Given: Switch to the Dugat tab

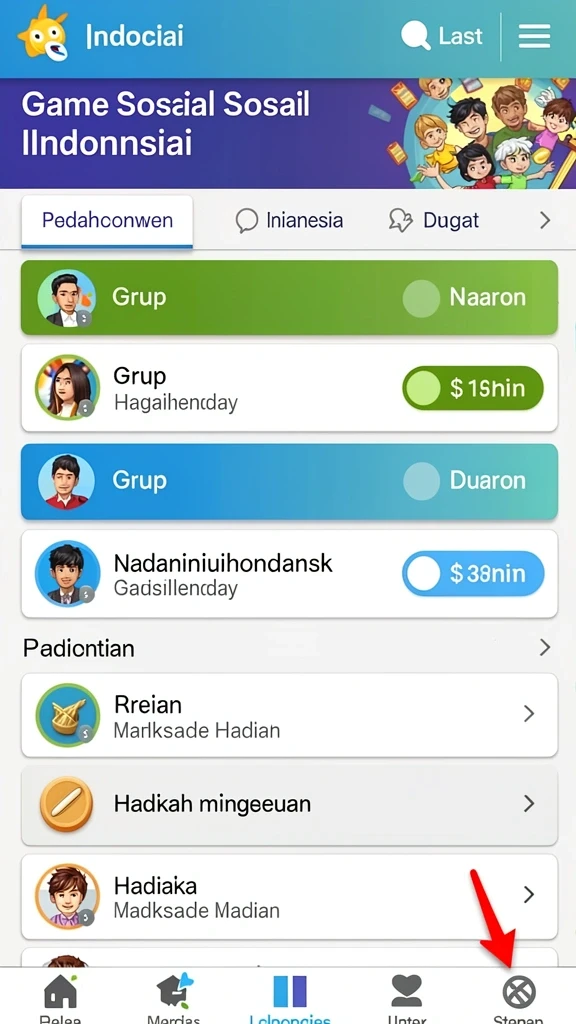Looking at the screenshot, I should coord(434,221).
